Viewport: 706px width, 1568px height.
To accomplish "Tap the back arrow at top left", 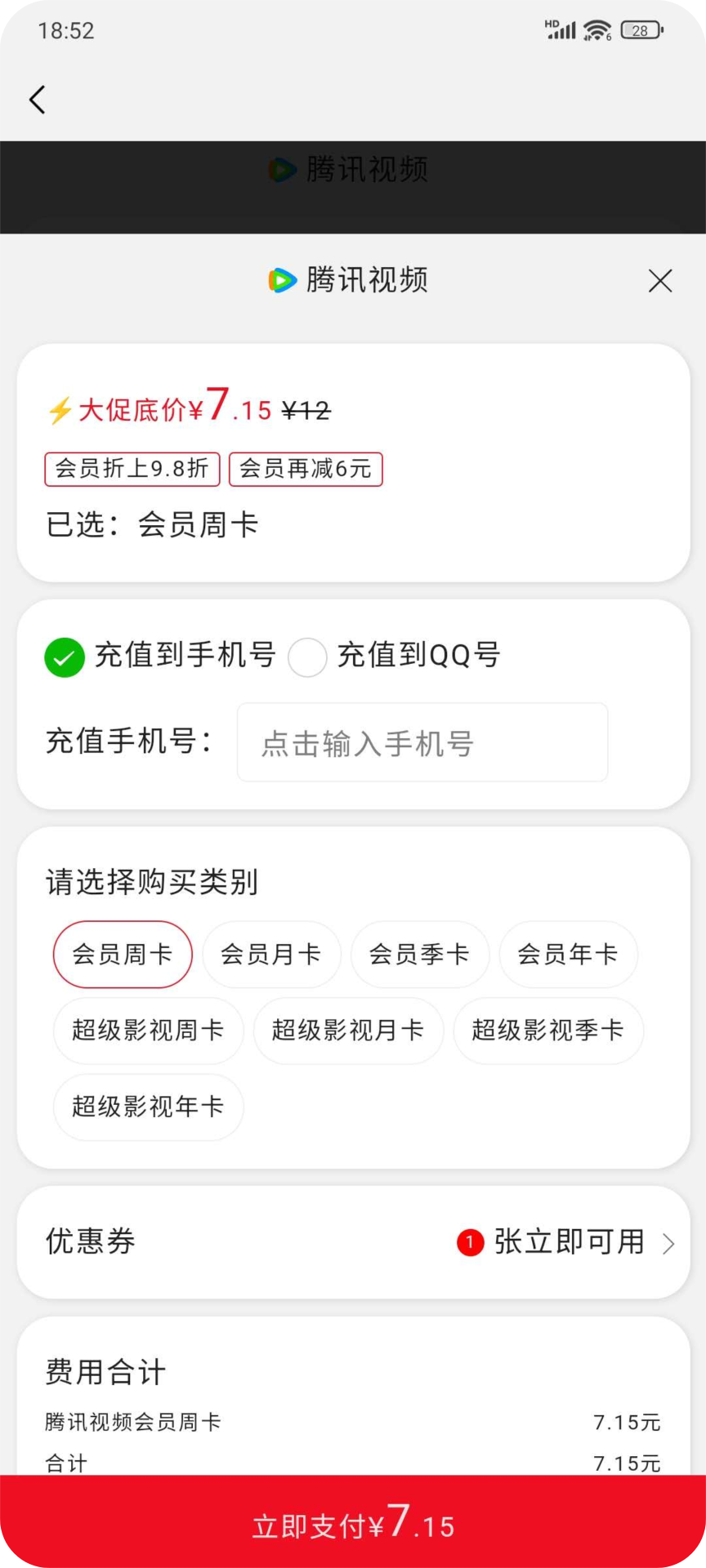I will (36, 98).
